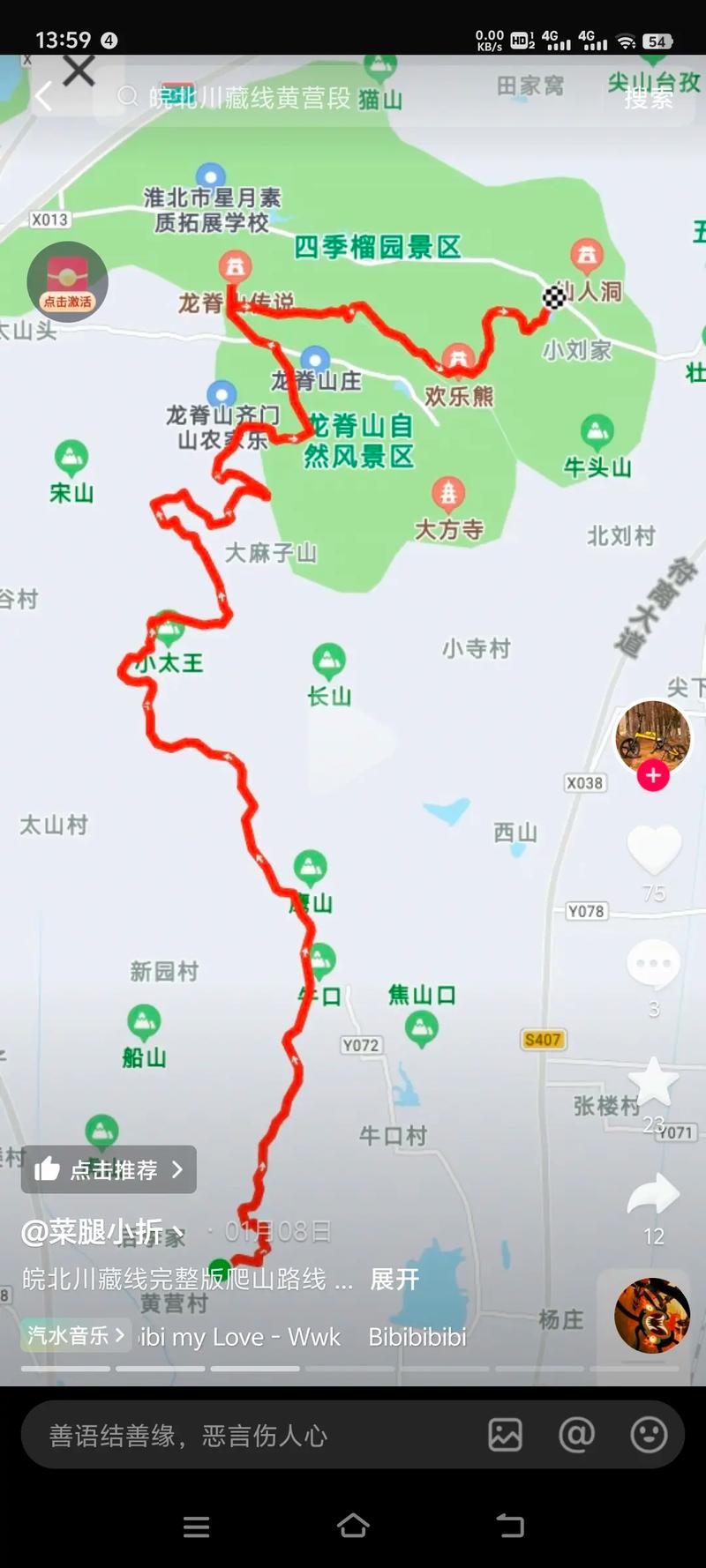706x1568 pixels.
Task: Open the emoji picker icon
Action: click(650, 1435)
